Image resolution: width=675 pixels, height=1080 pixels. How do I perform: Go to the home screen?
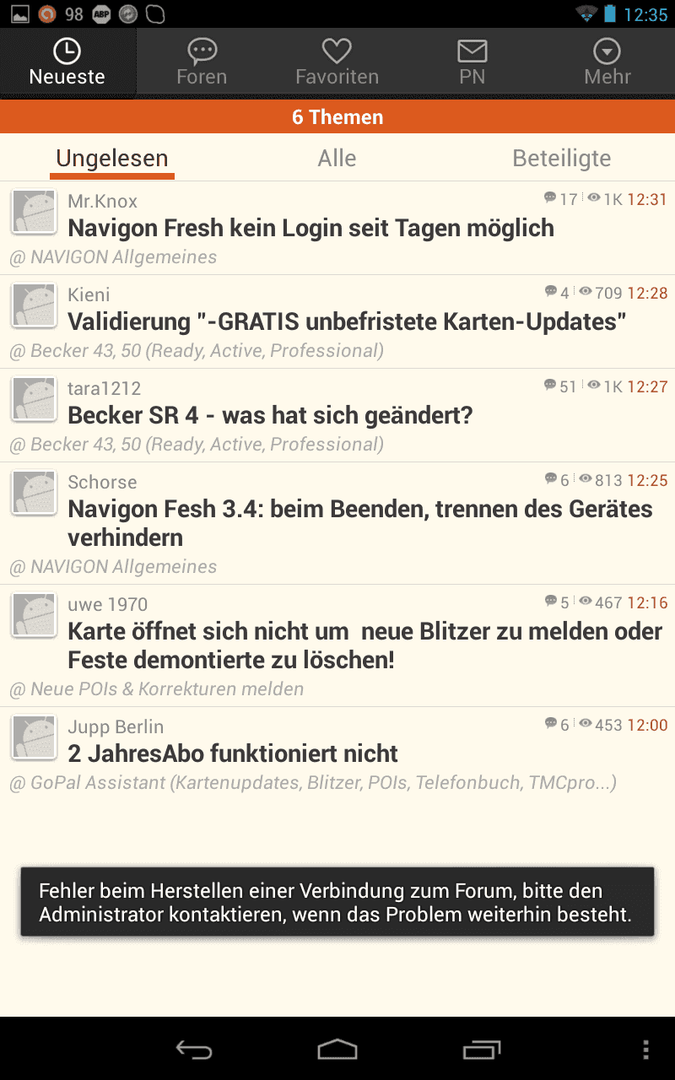338,1050
